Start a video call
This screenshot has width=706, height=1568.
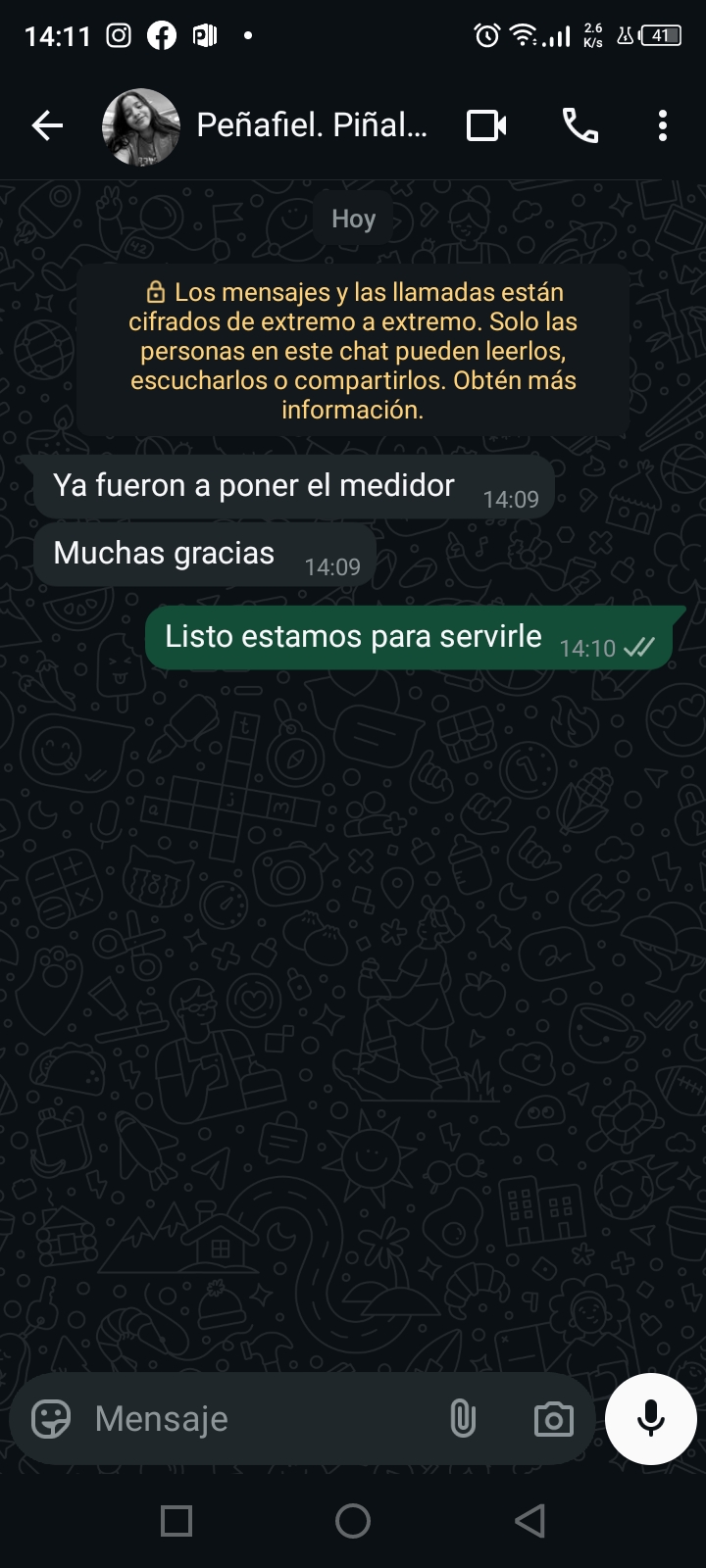pos(486,125)
